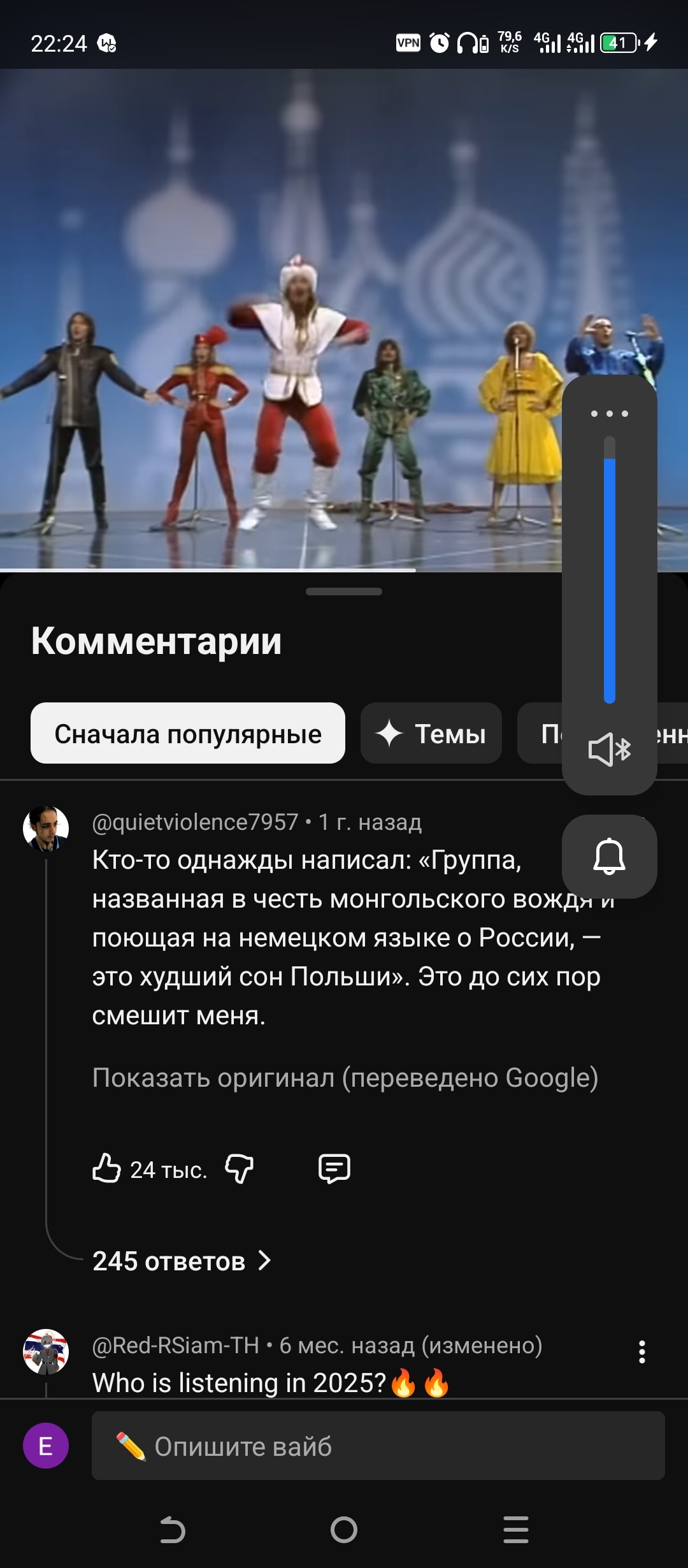The width and height of the screenshot is (688, 1568).
Task: Dislike the comment by @quietviolence7957
Action: [x=240, y=1168]
